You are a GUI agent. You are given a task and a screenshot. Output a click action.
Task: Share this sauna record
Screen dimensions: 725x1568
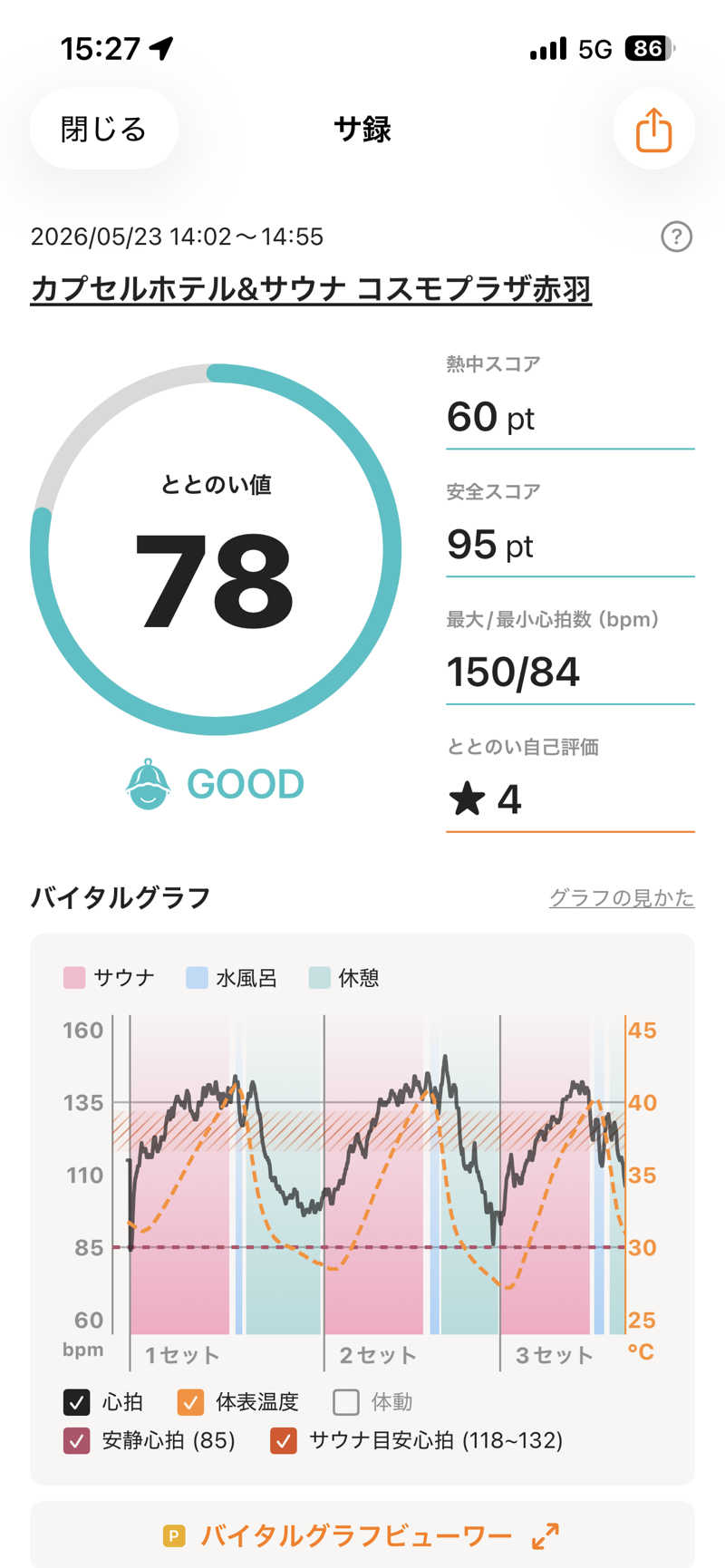pyautogui.click(x=653, y=130)
